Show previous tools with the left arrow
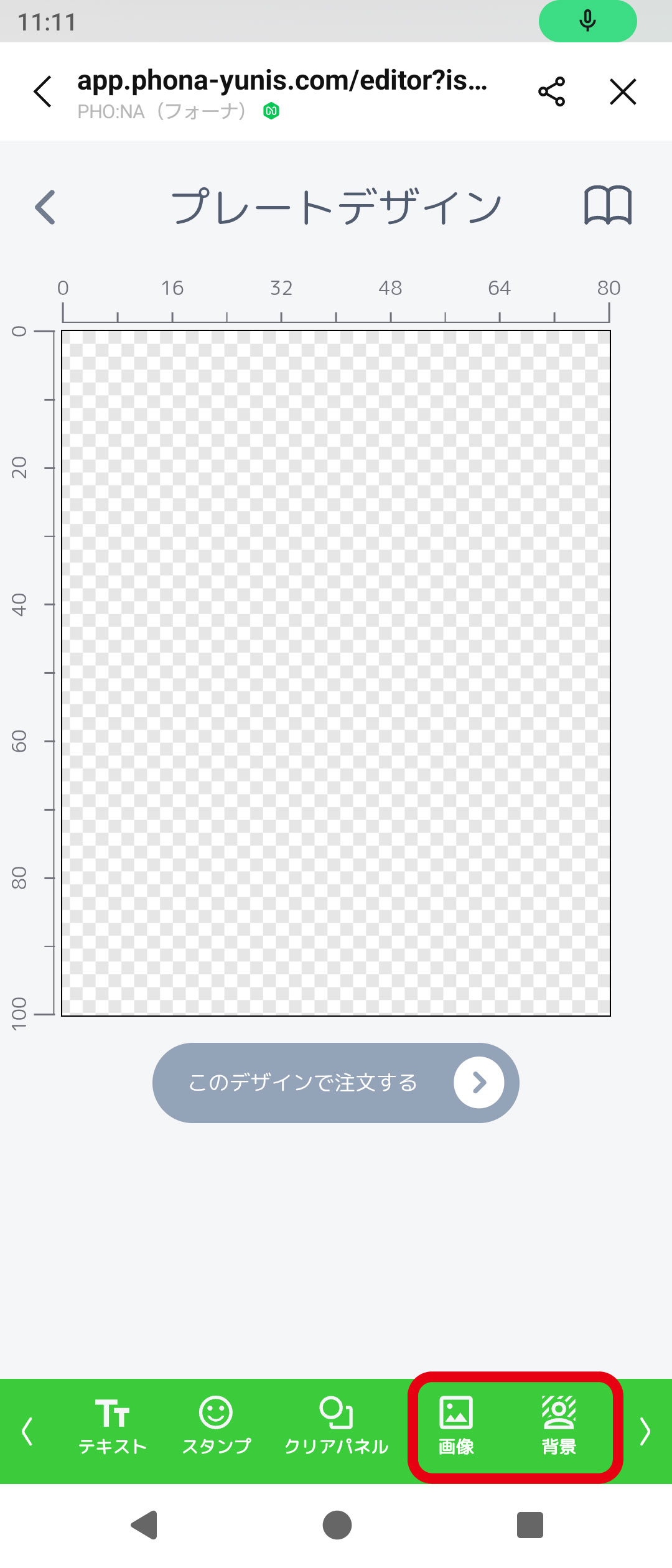The image size is (672, 1568). coord(27,1431)
